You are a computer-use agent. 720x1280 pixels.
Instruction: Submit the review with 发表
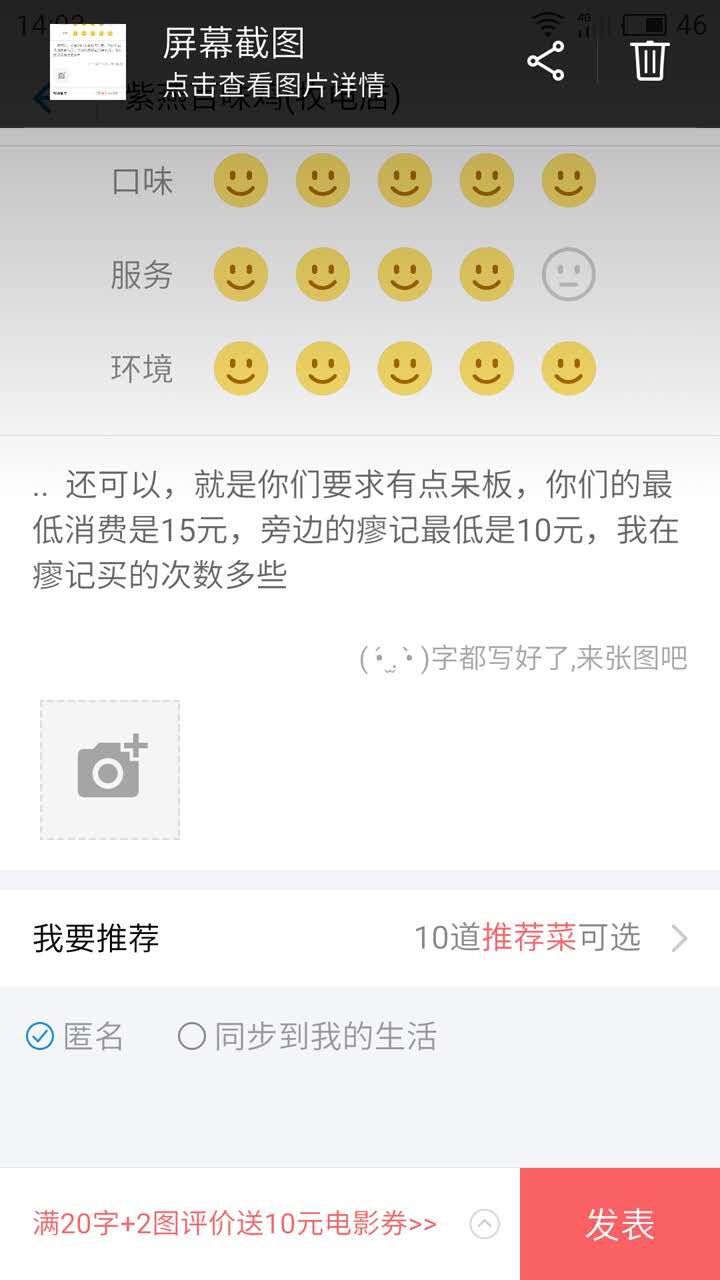pyautogui.click(x=620, y=1224)
